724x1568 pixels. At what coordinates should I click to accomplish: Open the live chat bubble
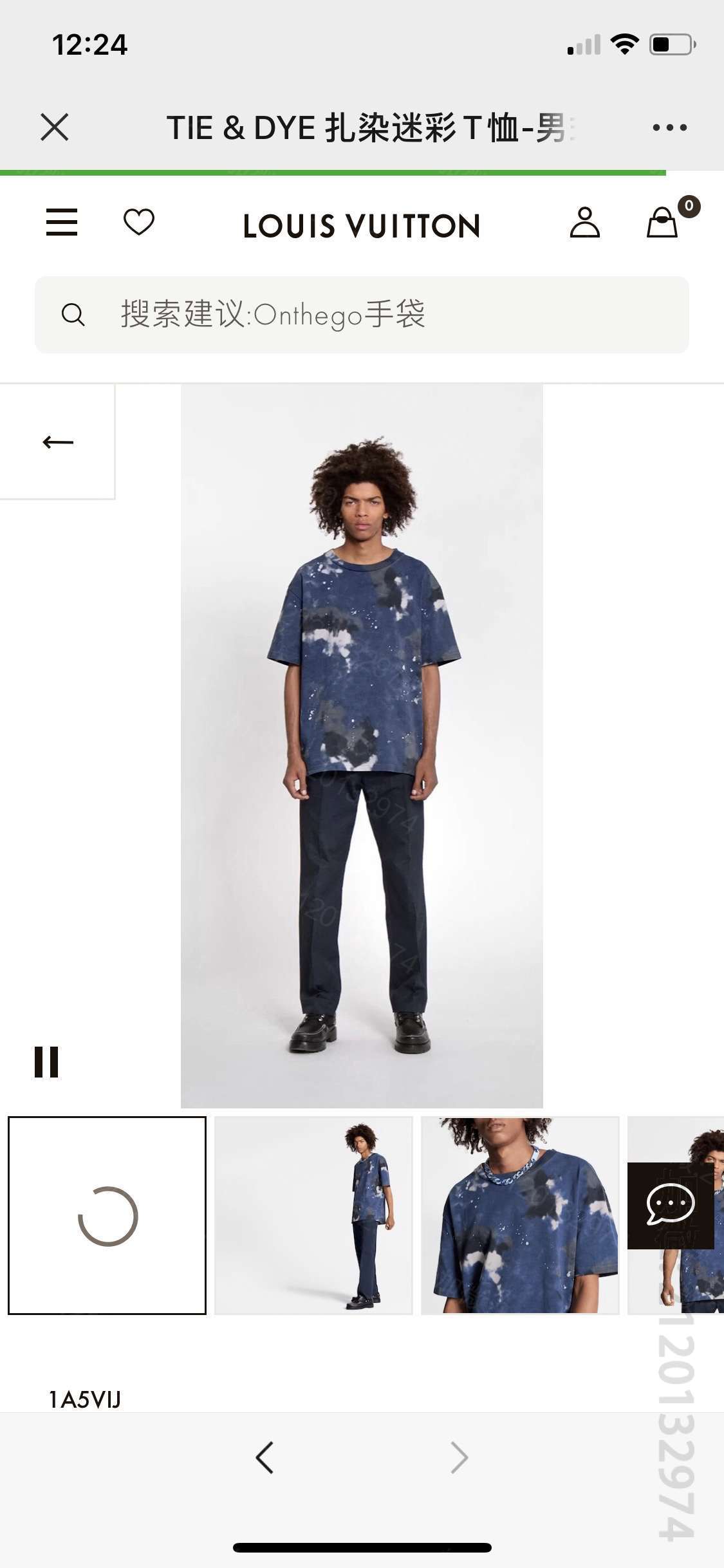(671, 1205)
